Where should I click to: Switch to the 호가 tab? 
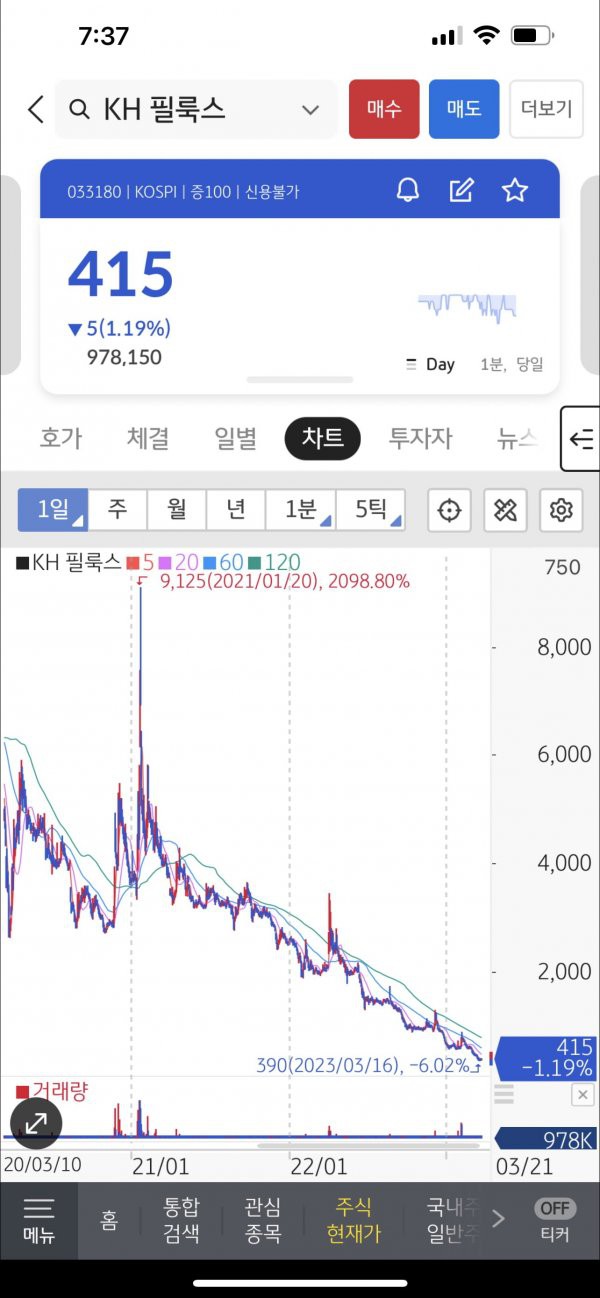(61, 438)
